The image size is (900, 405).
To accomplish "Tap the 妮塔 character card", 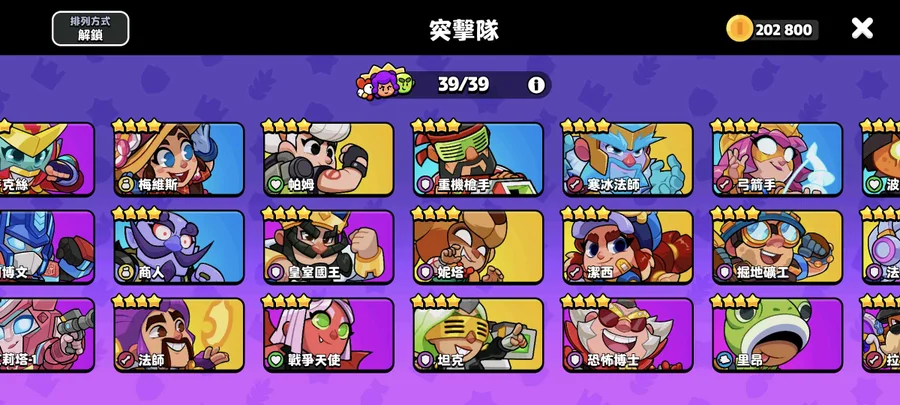I will pyautogui.click(x=478, y=246).
